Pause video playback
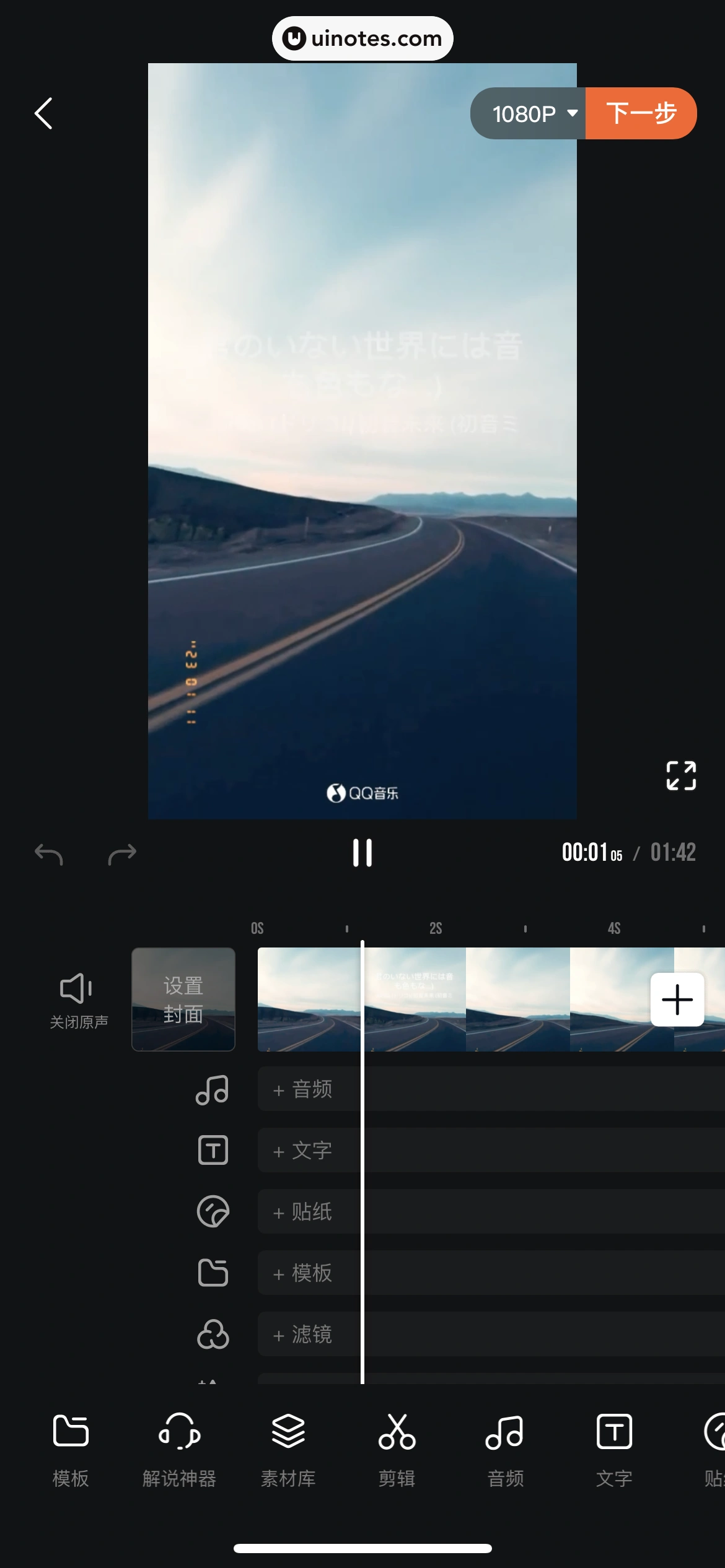 (x=362, y=852)
